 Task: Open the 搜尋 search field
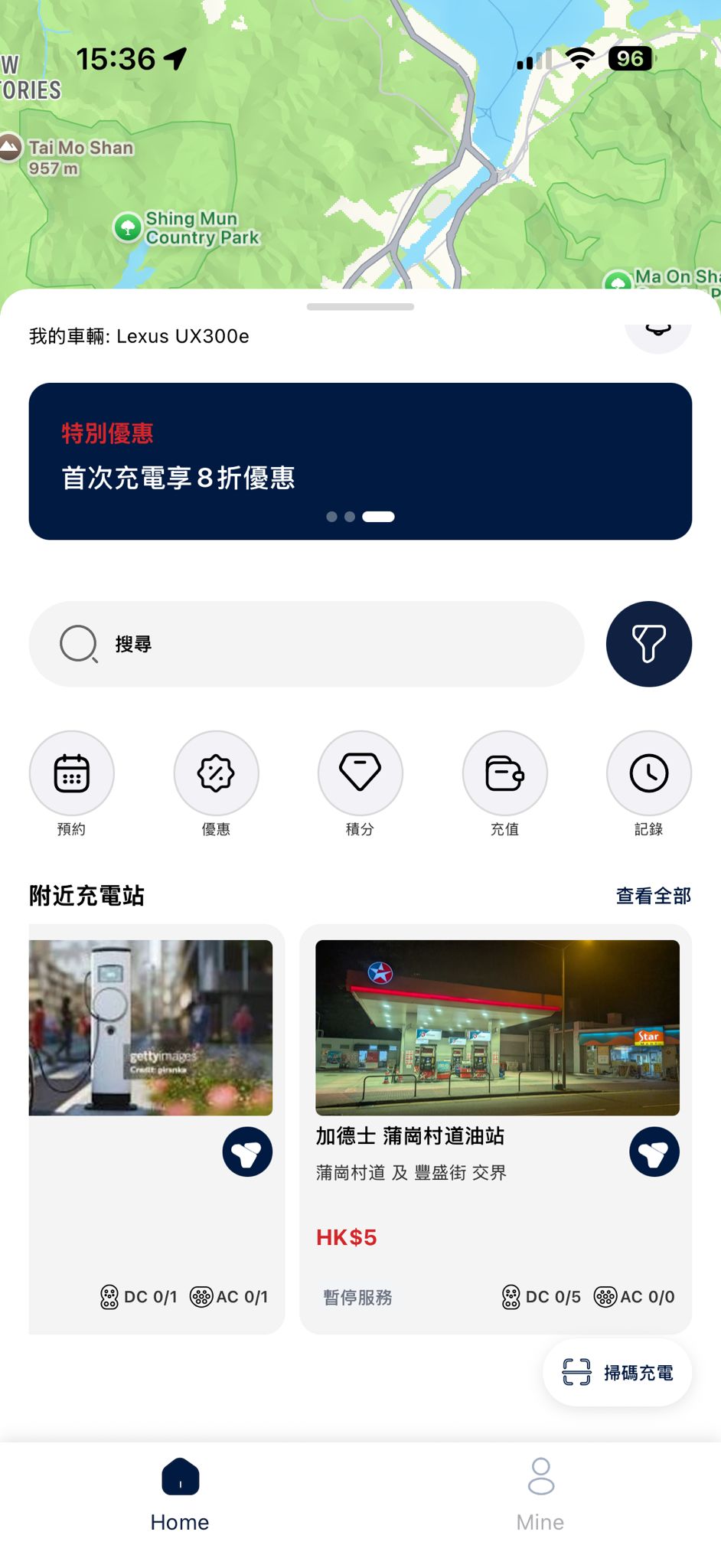[x=306, y=644]
